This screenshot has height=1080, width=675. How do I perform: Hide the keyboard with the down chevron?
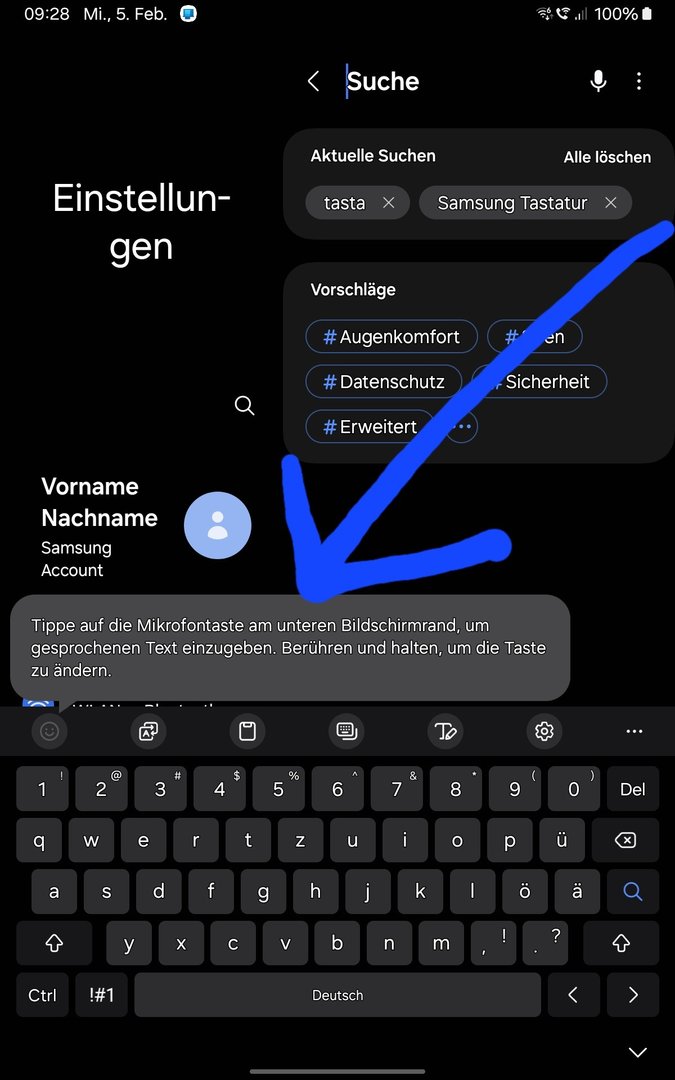click(637, 1052)
